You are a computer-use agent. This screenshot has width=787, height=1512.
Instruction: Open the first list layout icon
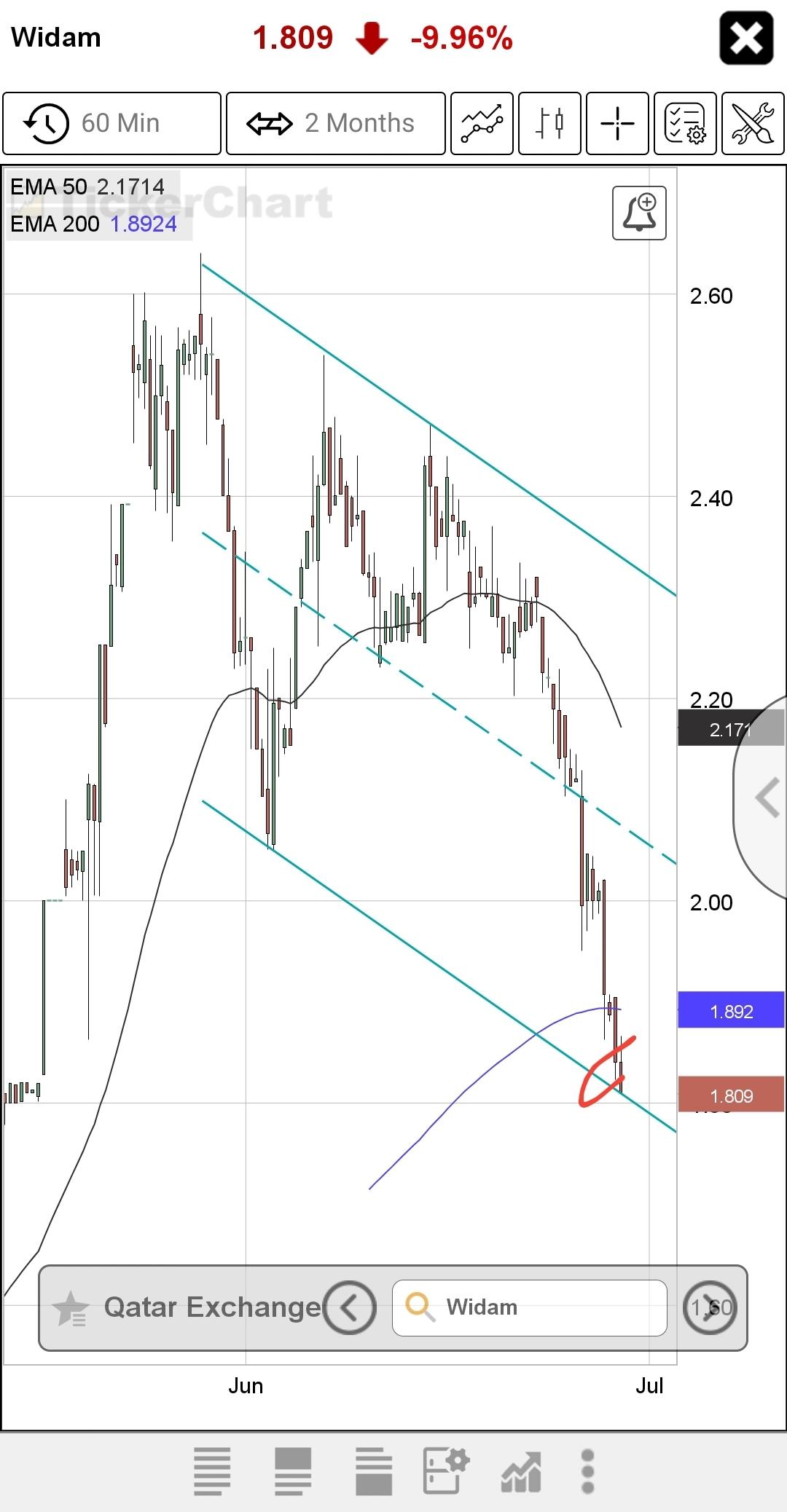click(x=212, y=1472)
